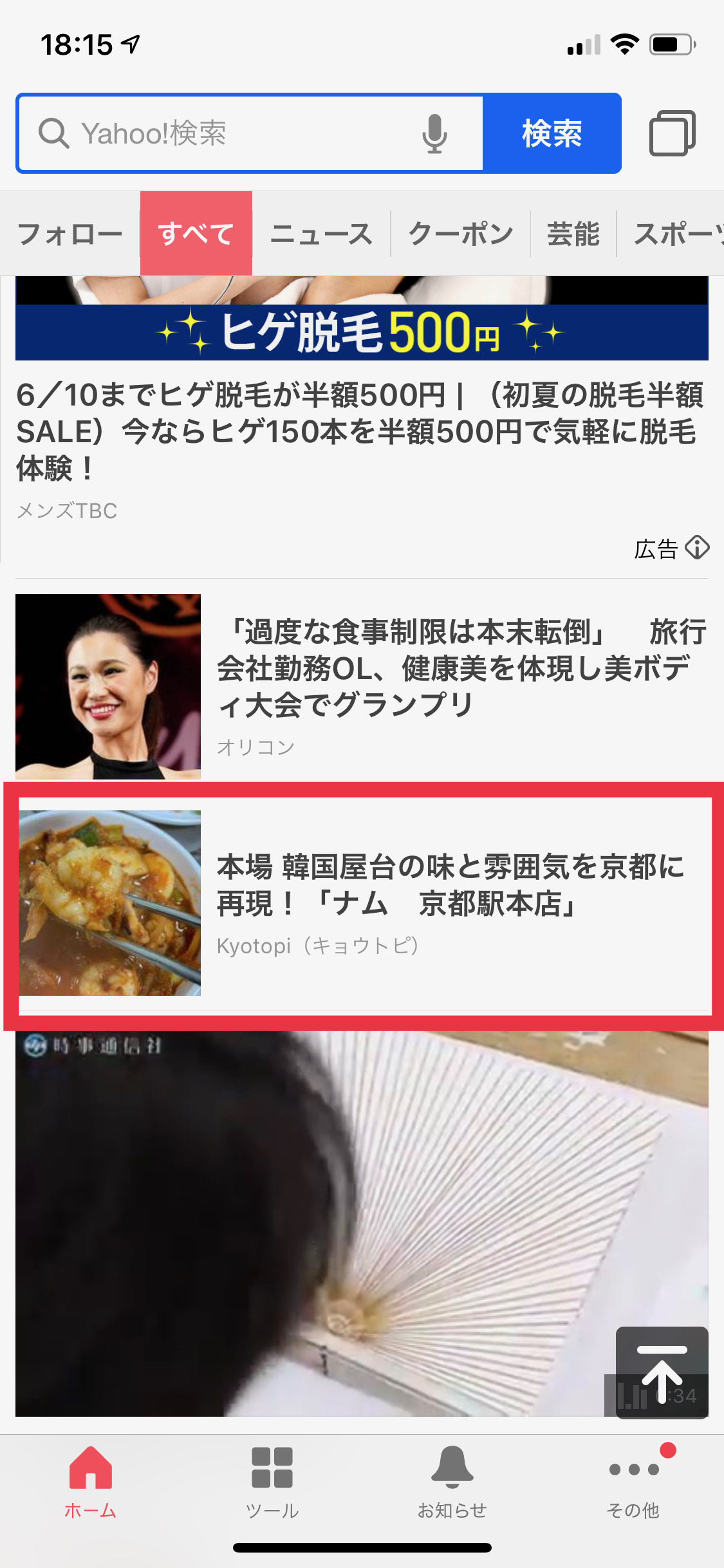Open the その他 menu tab
Image resolution: width=724 pixels, height=1568 pixels.
[633, 1480]
